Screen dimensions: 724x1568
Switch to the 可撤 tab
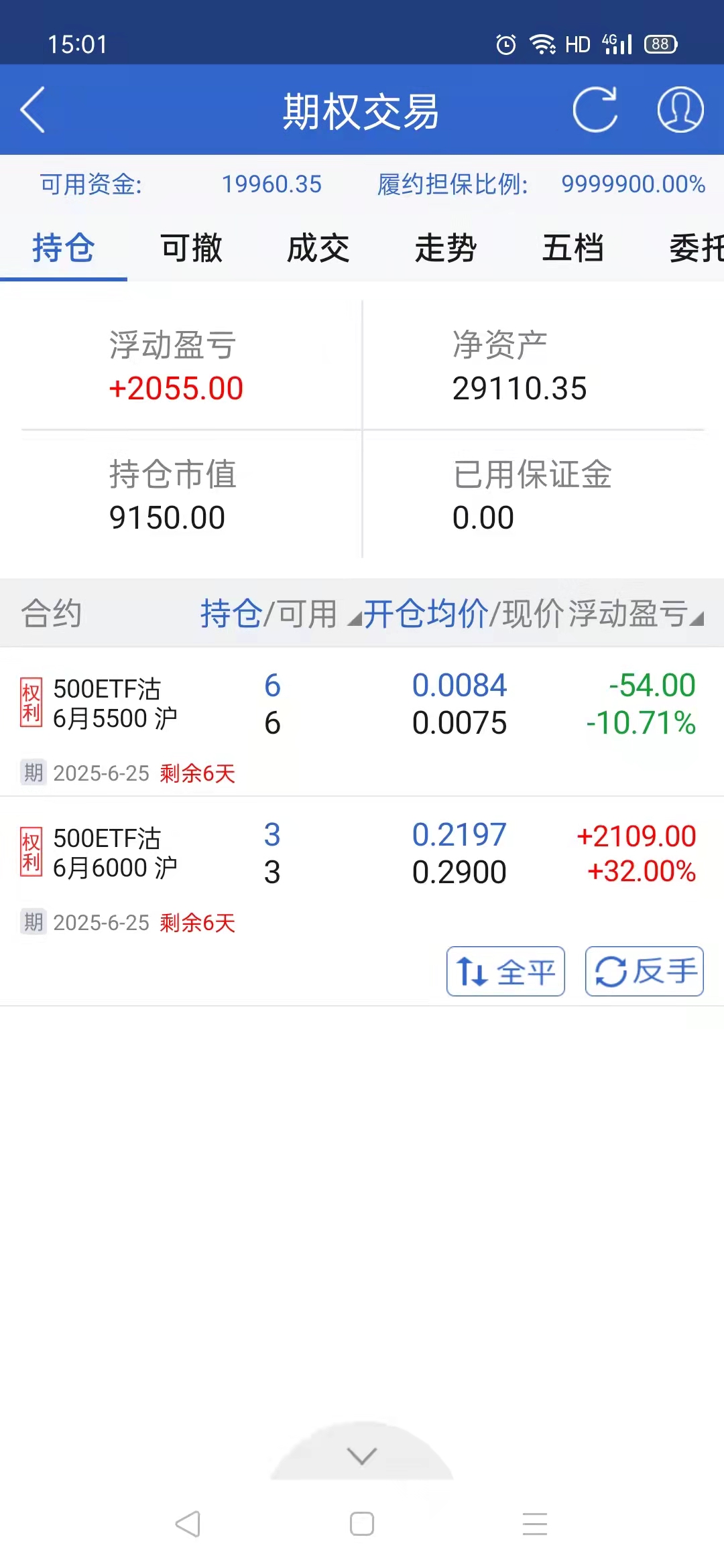pos(191,249)
